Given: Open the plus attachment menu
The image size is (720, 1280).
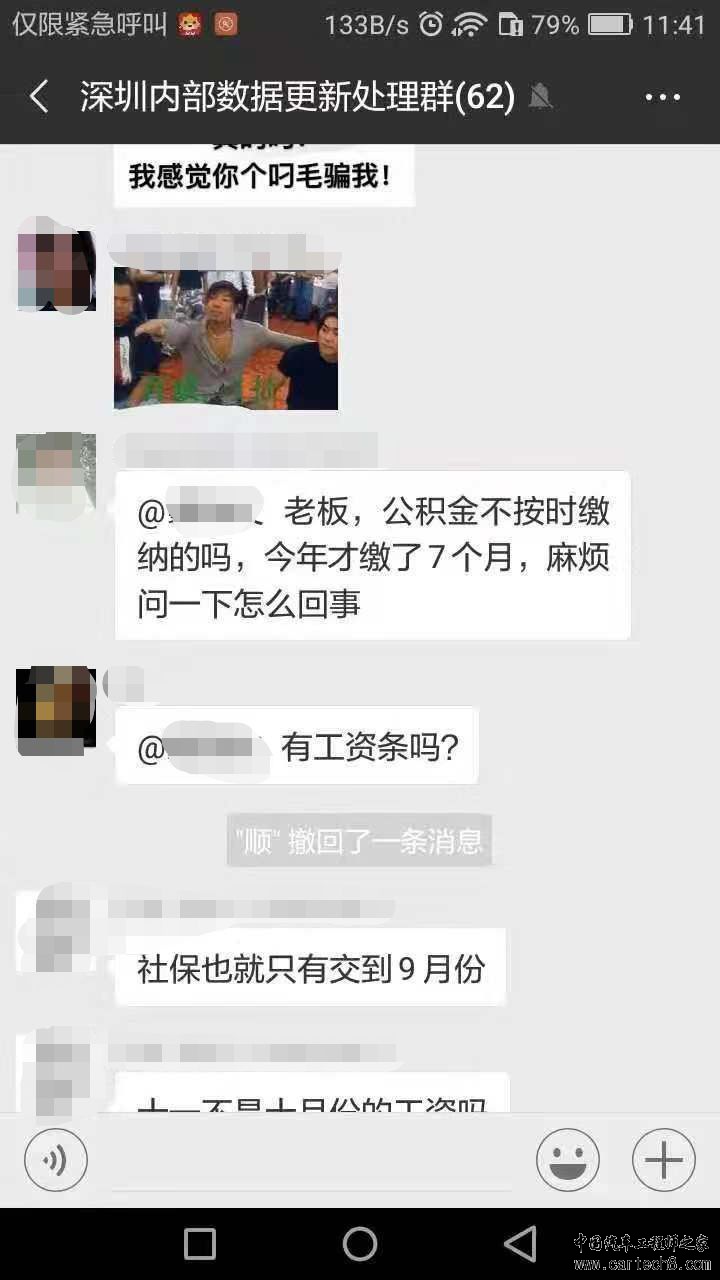Looking at the screenshot, I should click(663, 1160).
